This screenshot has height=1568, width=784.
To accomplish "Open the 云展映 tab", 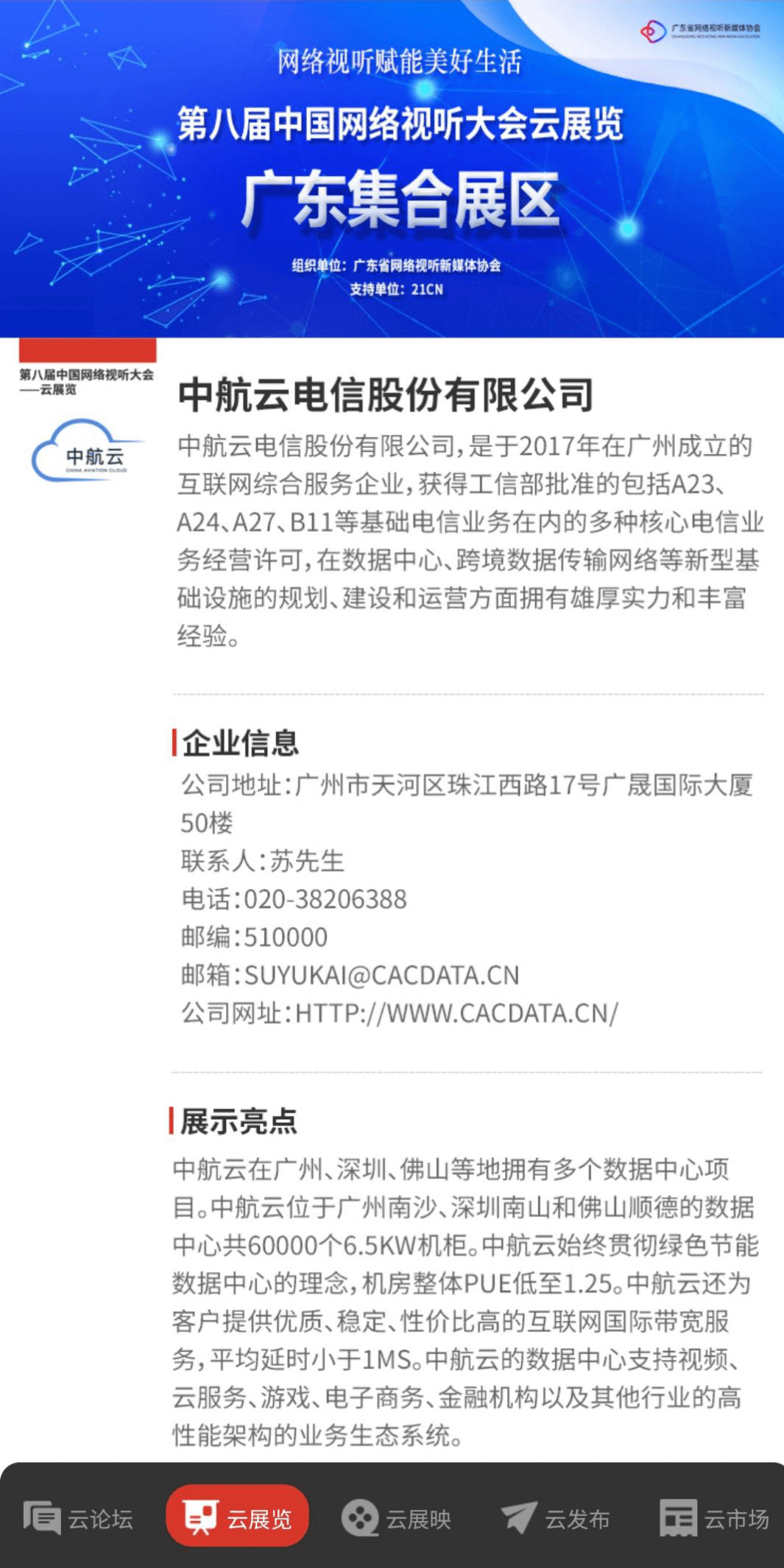I will point(396,1519).
